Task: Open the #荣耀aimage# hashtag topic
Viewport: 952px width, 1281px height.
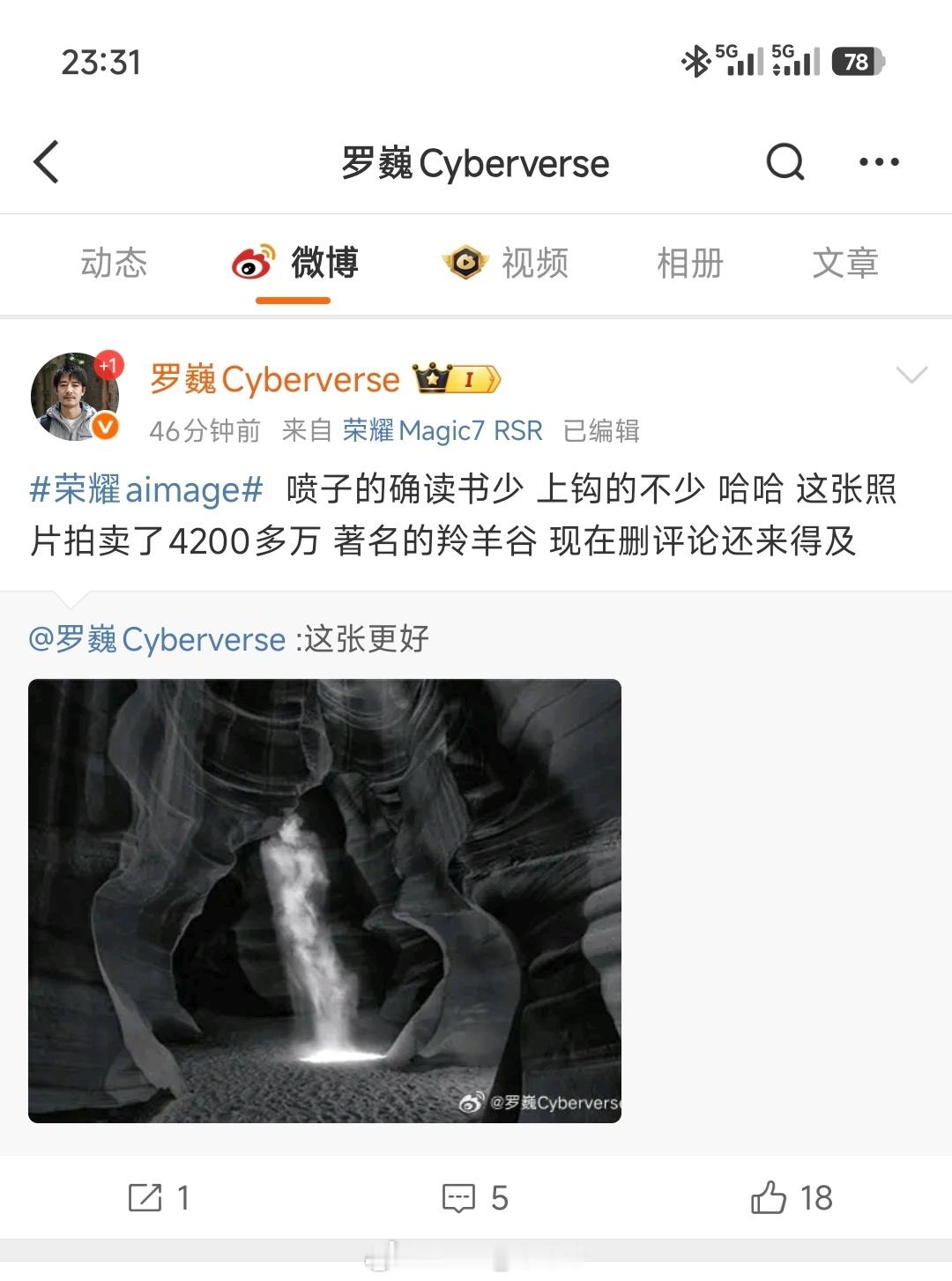Action: tap(146, 489)
